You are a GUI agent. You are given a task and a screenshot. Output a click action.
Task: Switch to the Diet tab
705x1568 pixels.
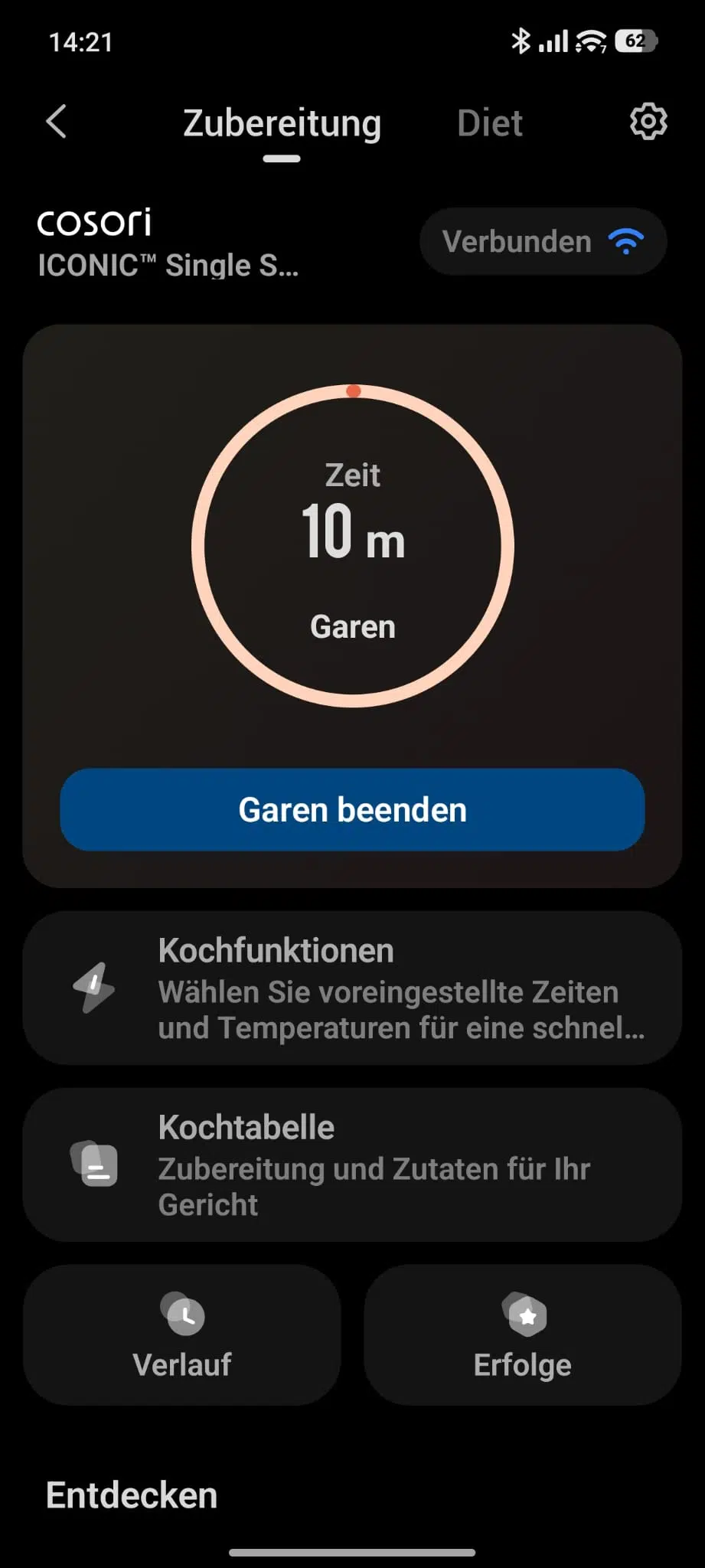click(x=489, y=123)
